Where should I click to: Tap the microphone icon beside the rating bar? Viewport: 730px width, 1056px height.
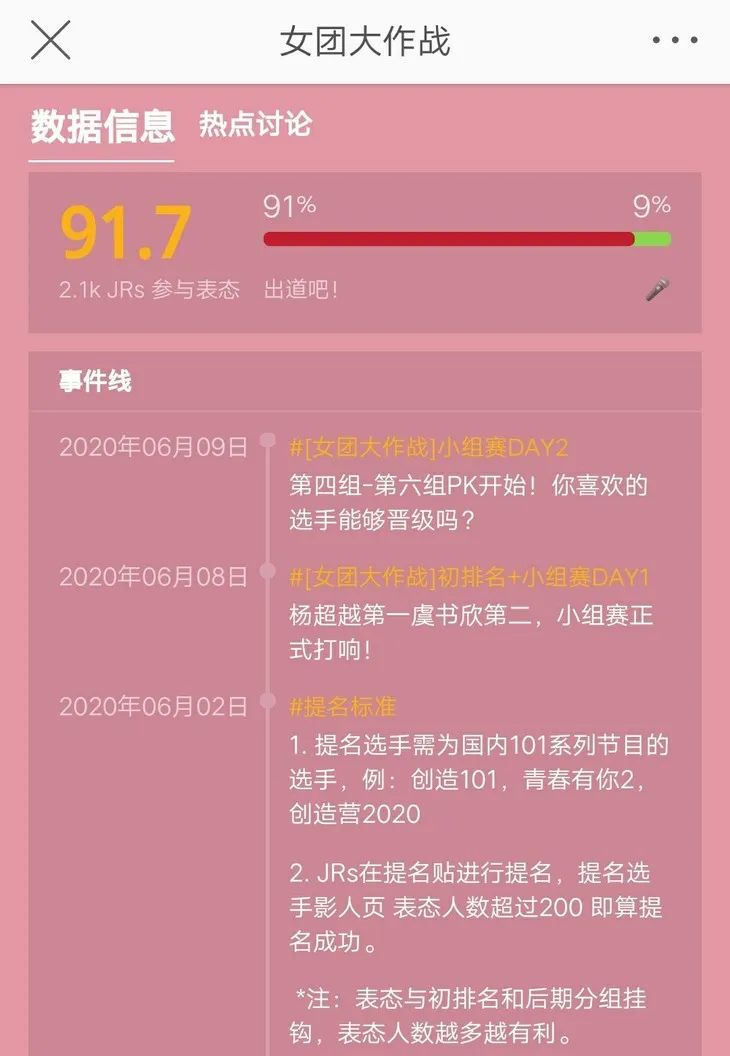(x=657, y=290)
